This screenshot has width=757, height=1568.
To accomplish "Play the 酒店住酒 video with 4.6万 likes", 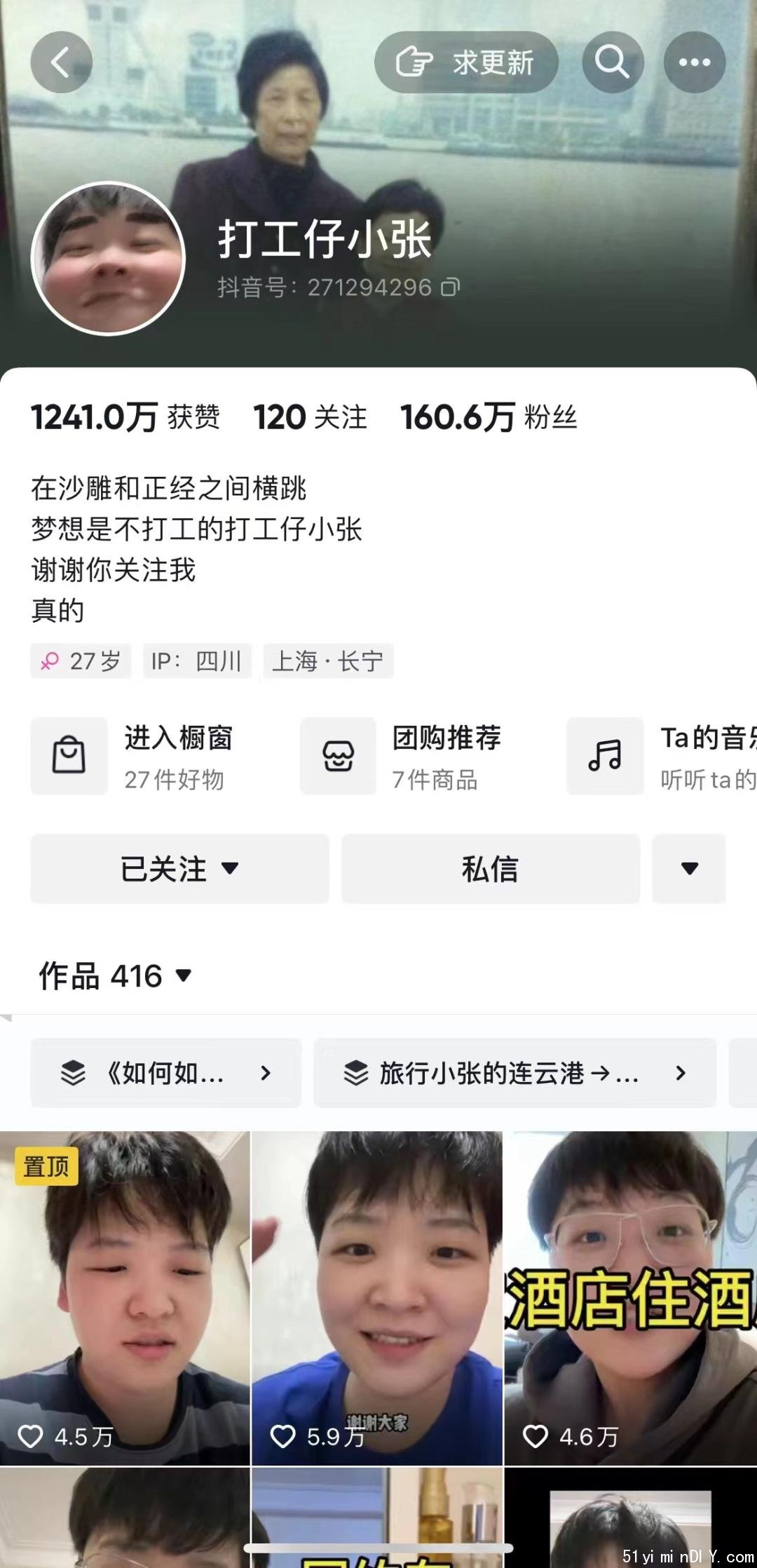I will click(630, 1297).
